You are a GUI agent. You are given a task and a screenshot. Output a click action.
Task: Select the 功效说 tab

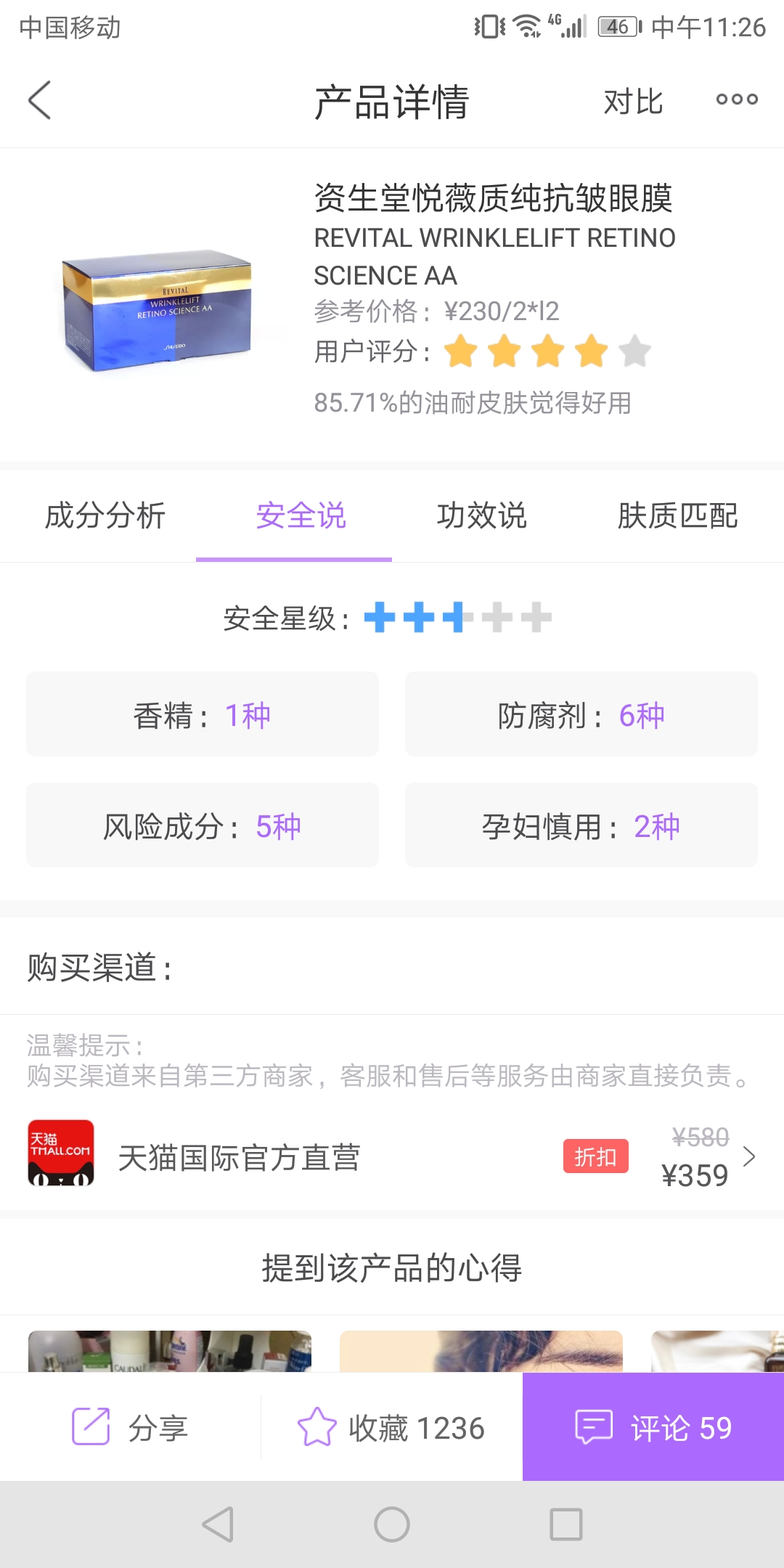(484, 517)
